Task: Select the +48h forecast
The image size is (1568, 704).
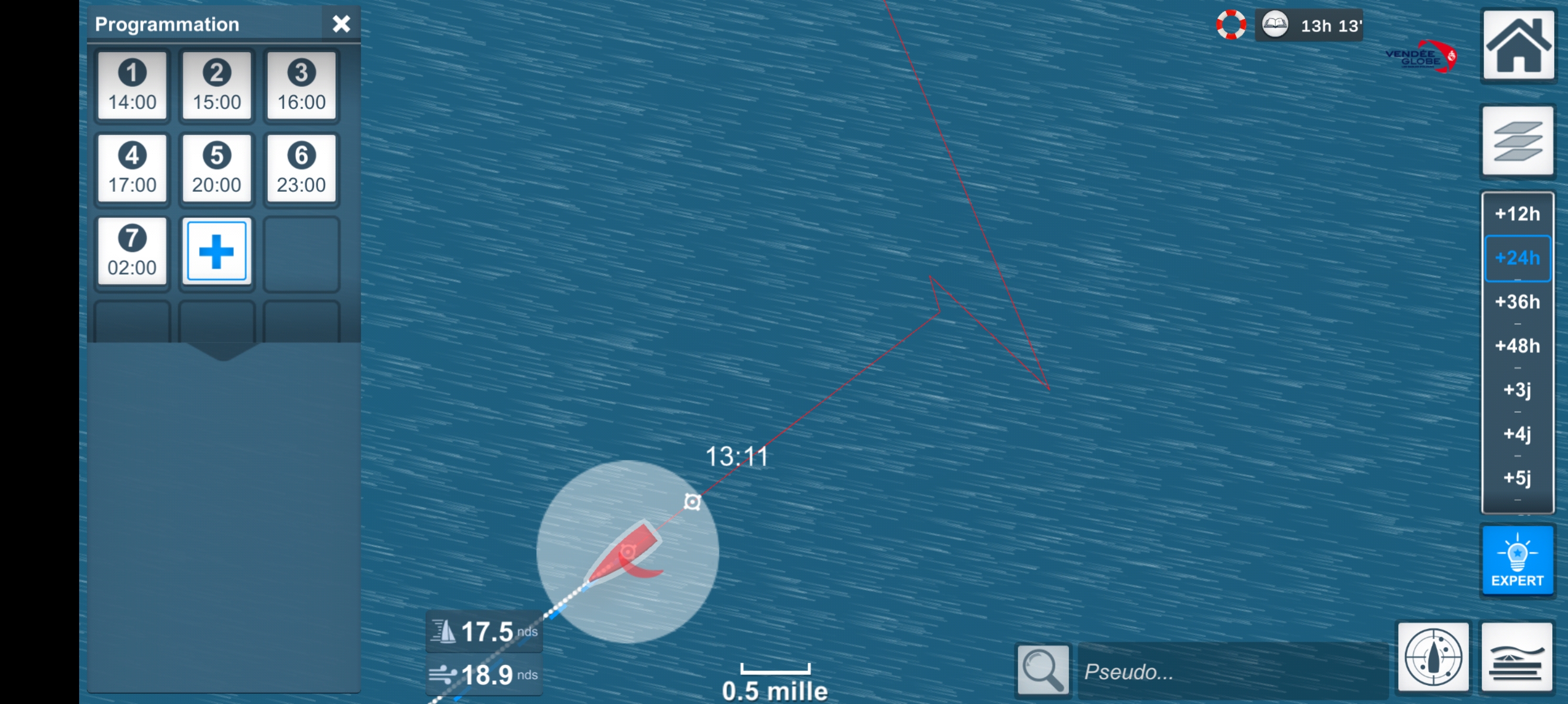Action: tap(1517, 346)
